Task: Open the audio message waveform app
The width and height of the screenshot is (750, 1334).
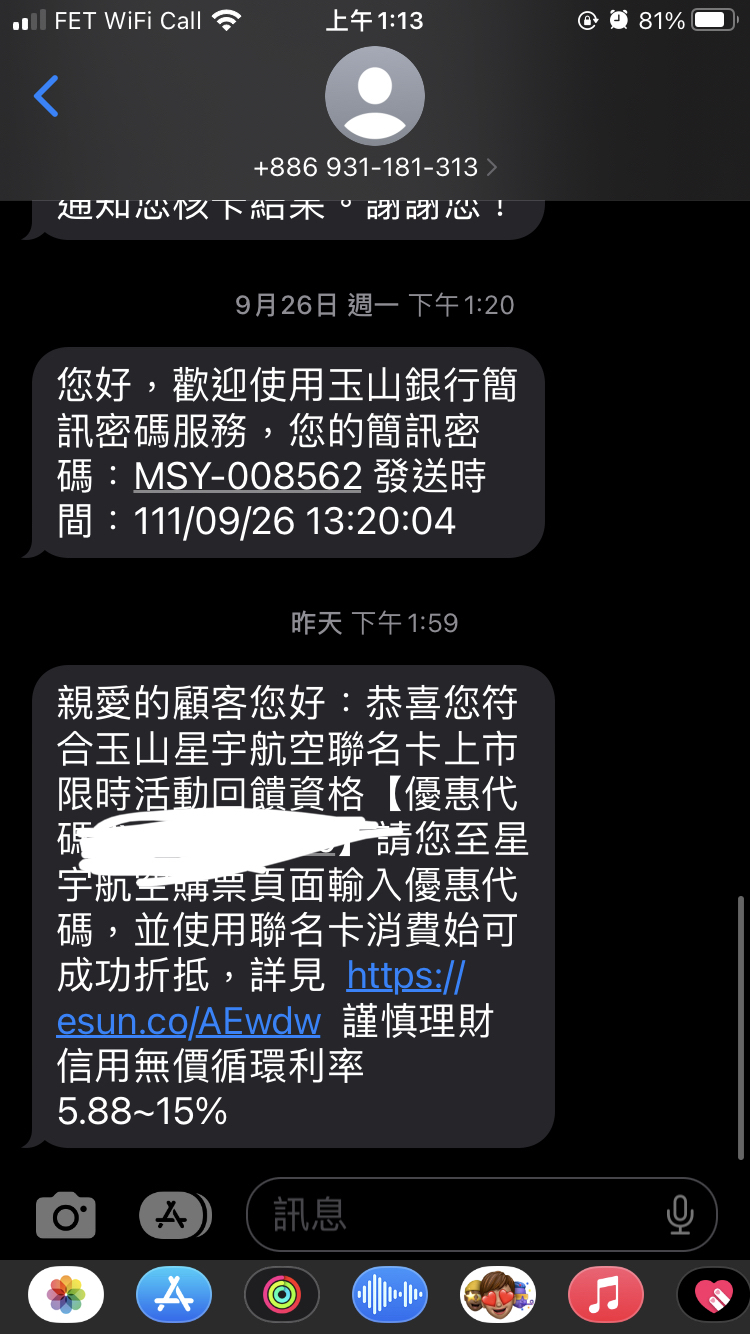Action: tap(390, 1295)
